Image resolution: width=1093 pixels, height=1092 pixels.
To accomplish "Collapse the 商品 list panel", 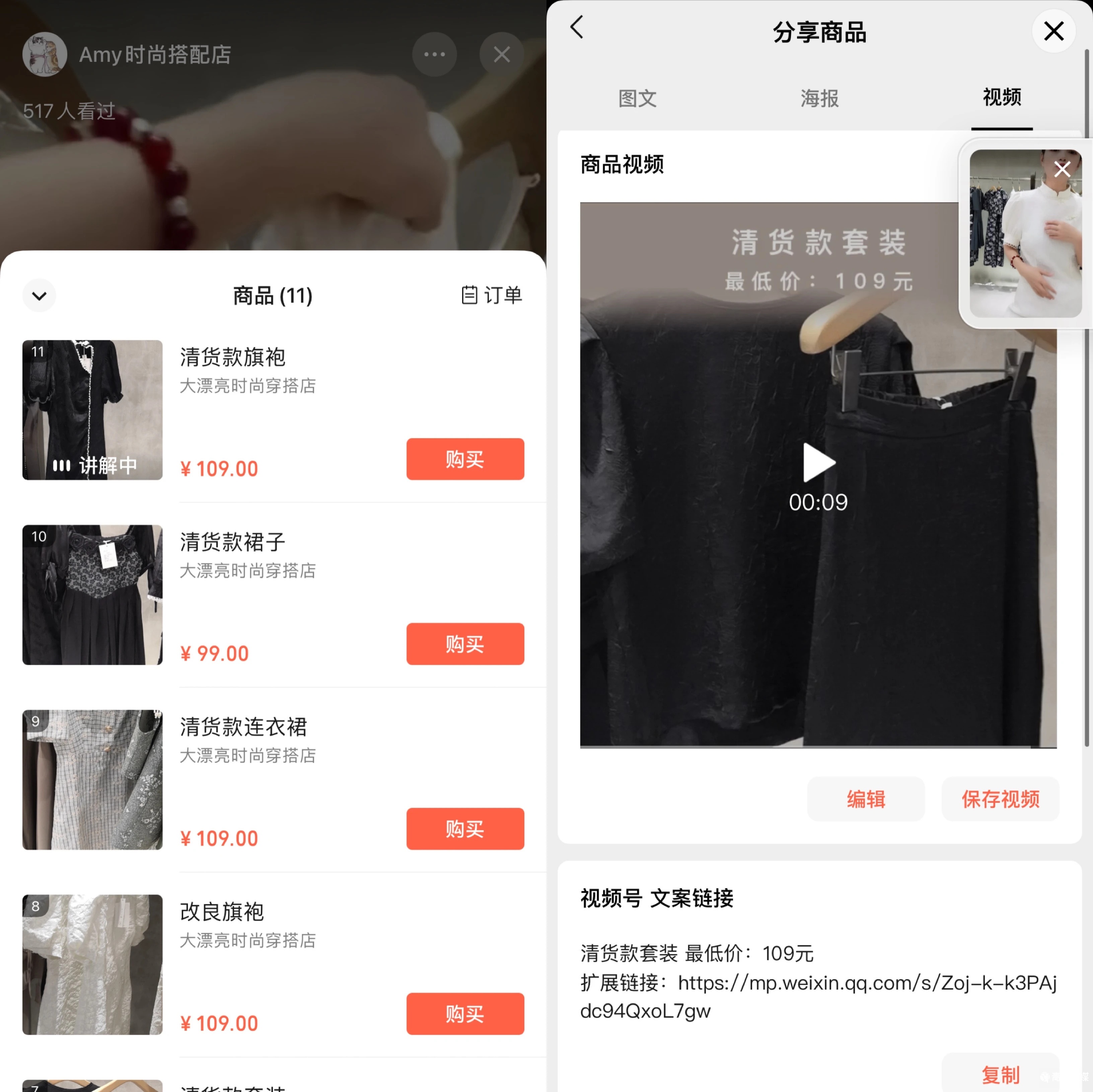I will [39, 295].
